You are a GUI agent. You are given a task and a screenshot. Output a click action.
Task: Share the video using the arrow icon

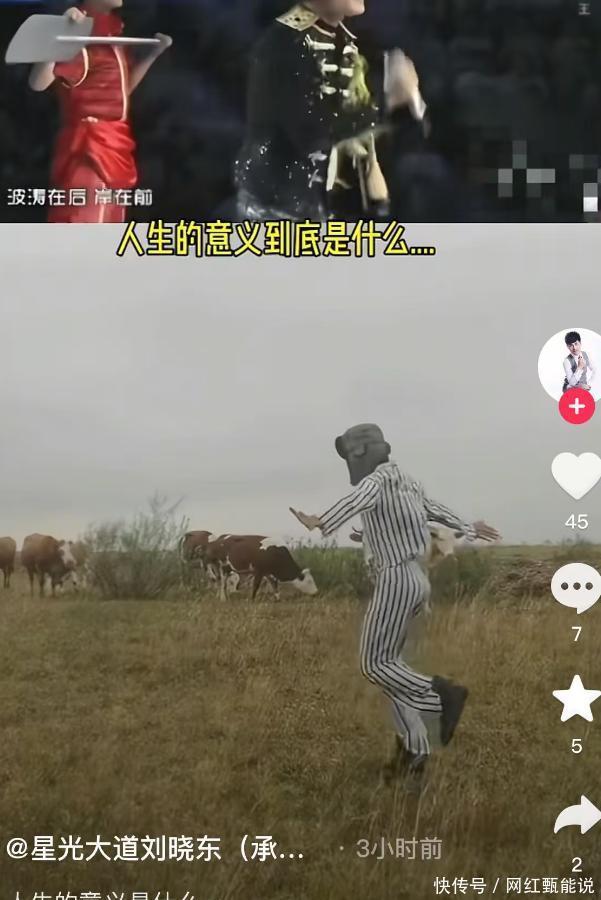pos(576,816)
